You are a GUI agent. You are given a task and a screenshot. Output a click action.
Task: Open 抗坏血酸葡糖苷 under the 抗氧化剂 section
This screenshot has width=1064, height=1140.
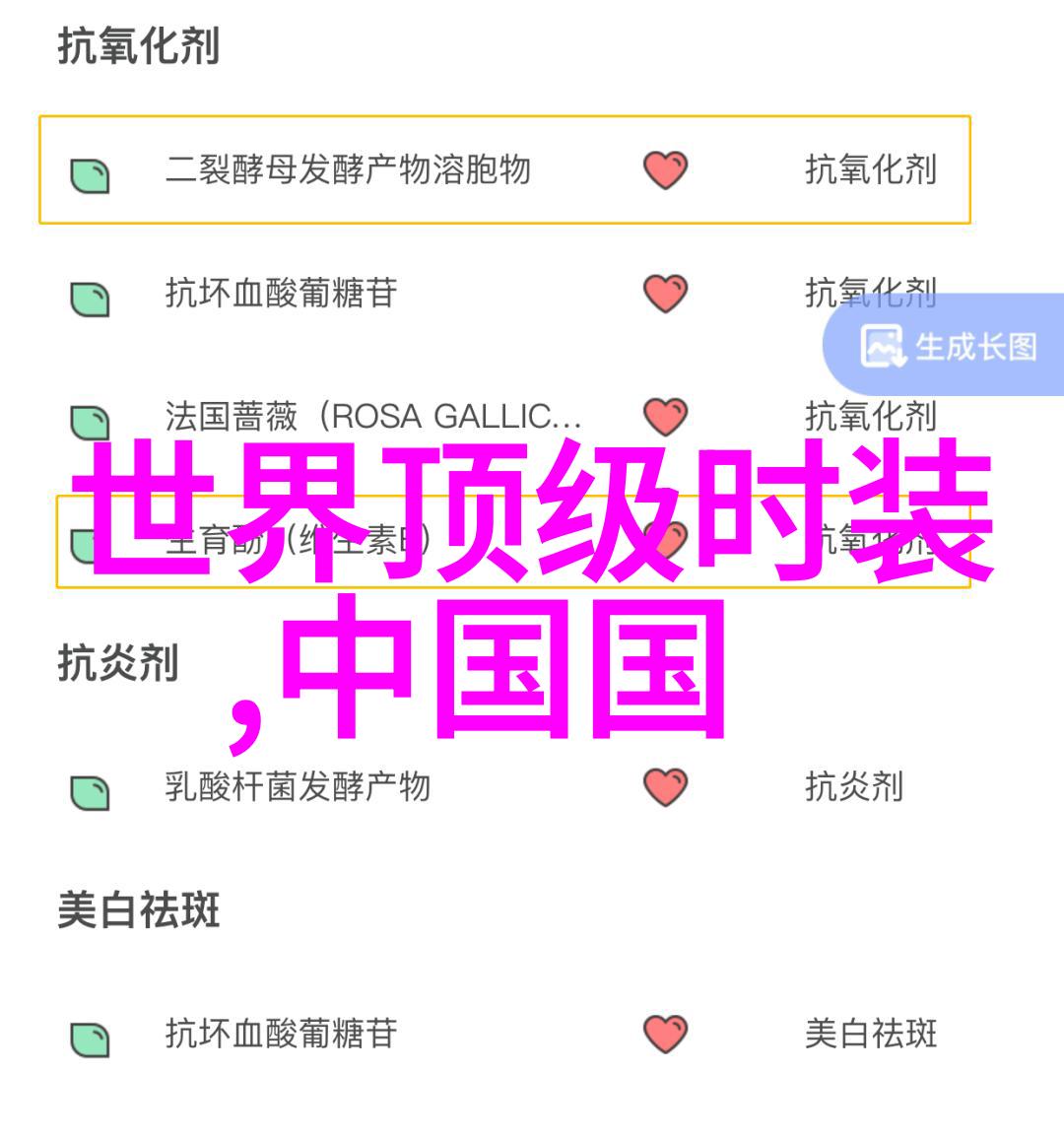[x=281, y=294]
